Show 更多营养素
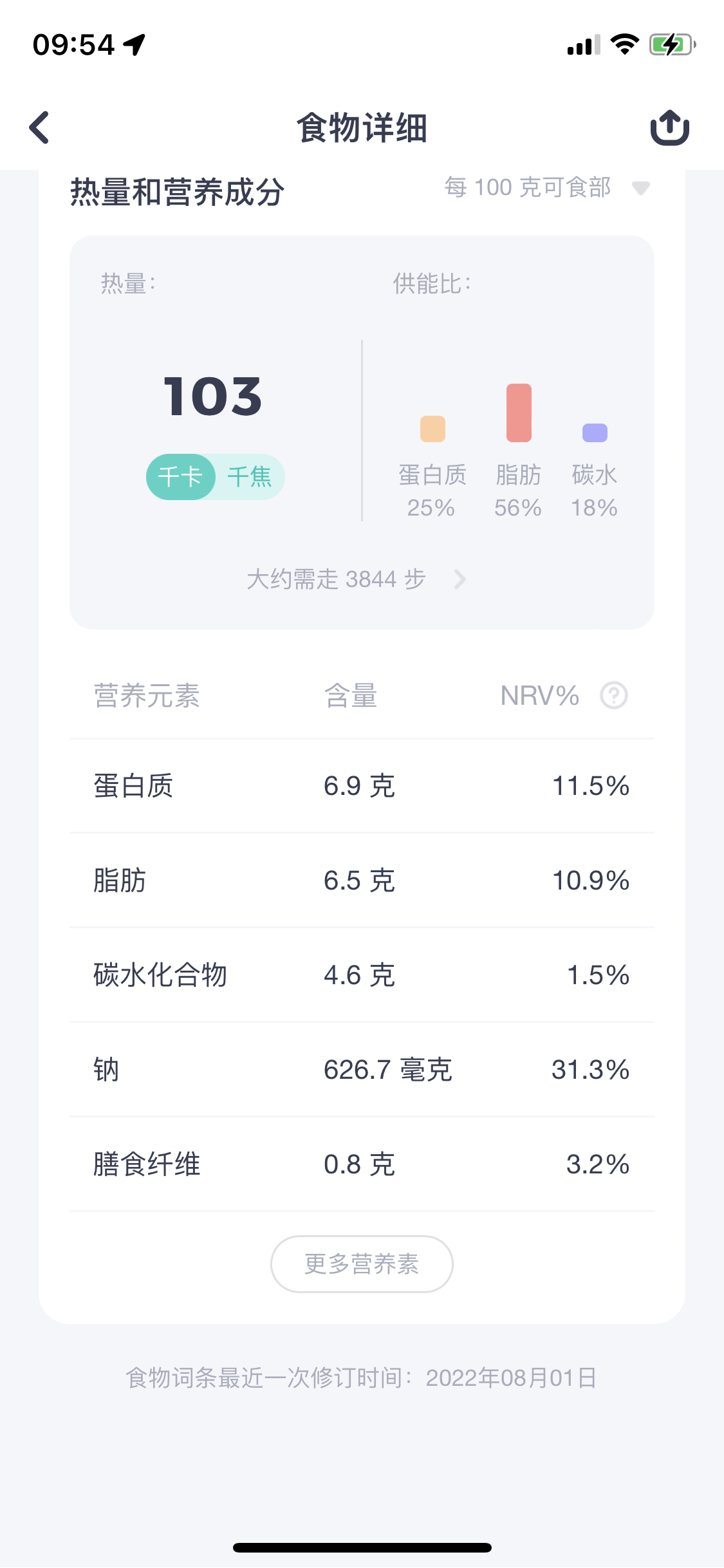This screenshot has width=724, height=1568. click(362, 1264)
